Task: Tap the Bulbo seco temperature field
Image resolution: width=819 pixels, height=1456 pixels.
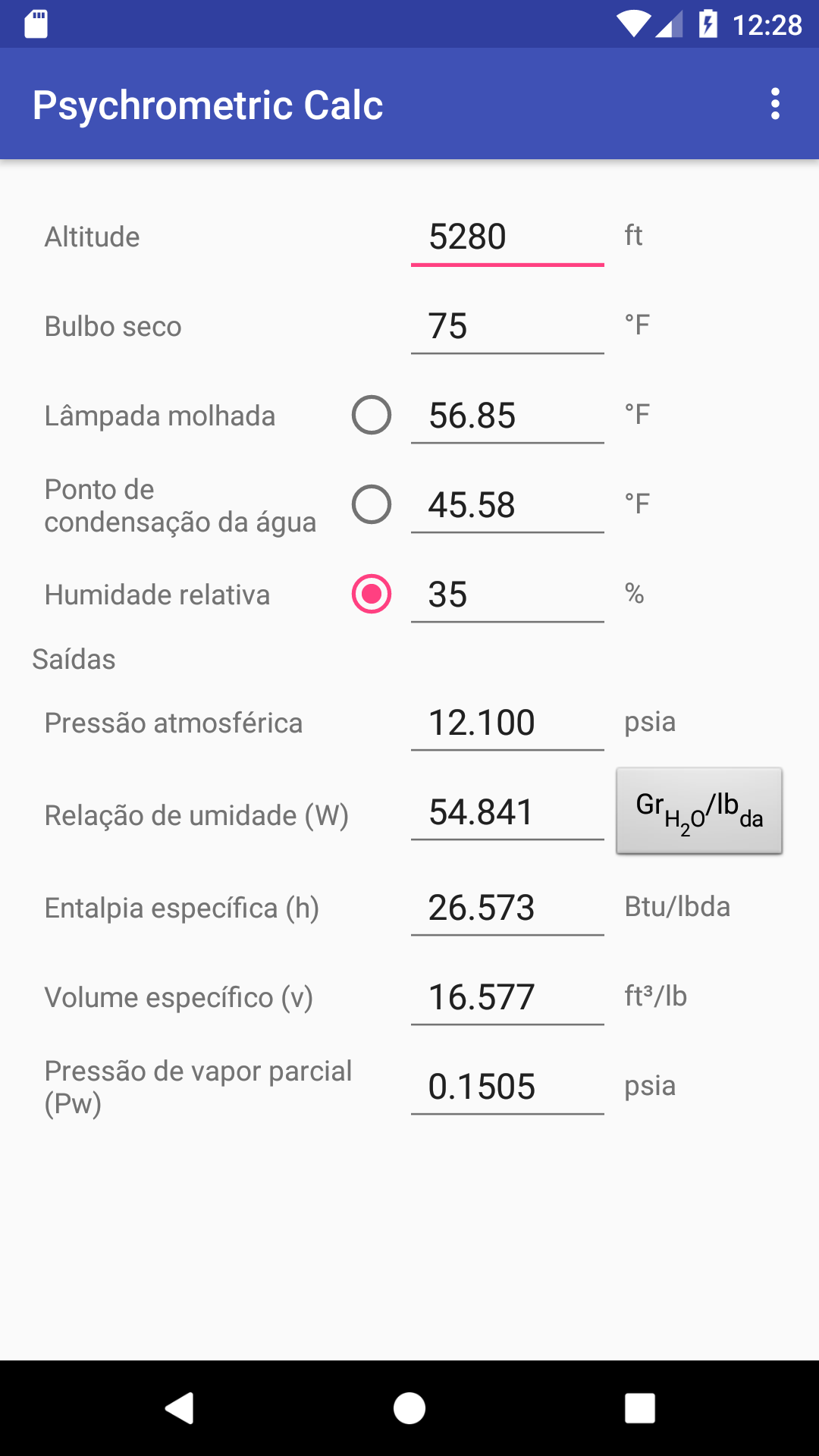Action: point(507,327)
